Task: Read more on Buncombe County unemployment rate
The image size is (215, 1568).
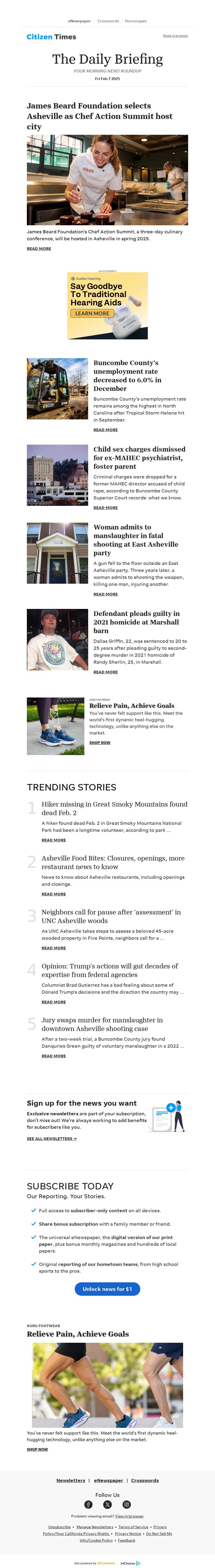Action: (x=105, y=430)
